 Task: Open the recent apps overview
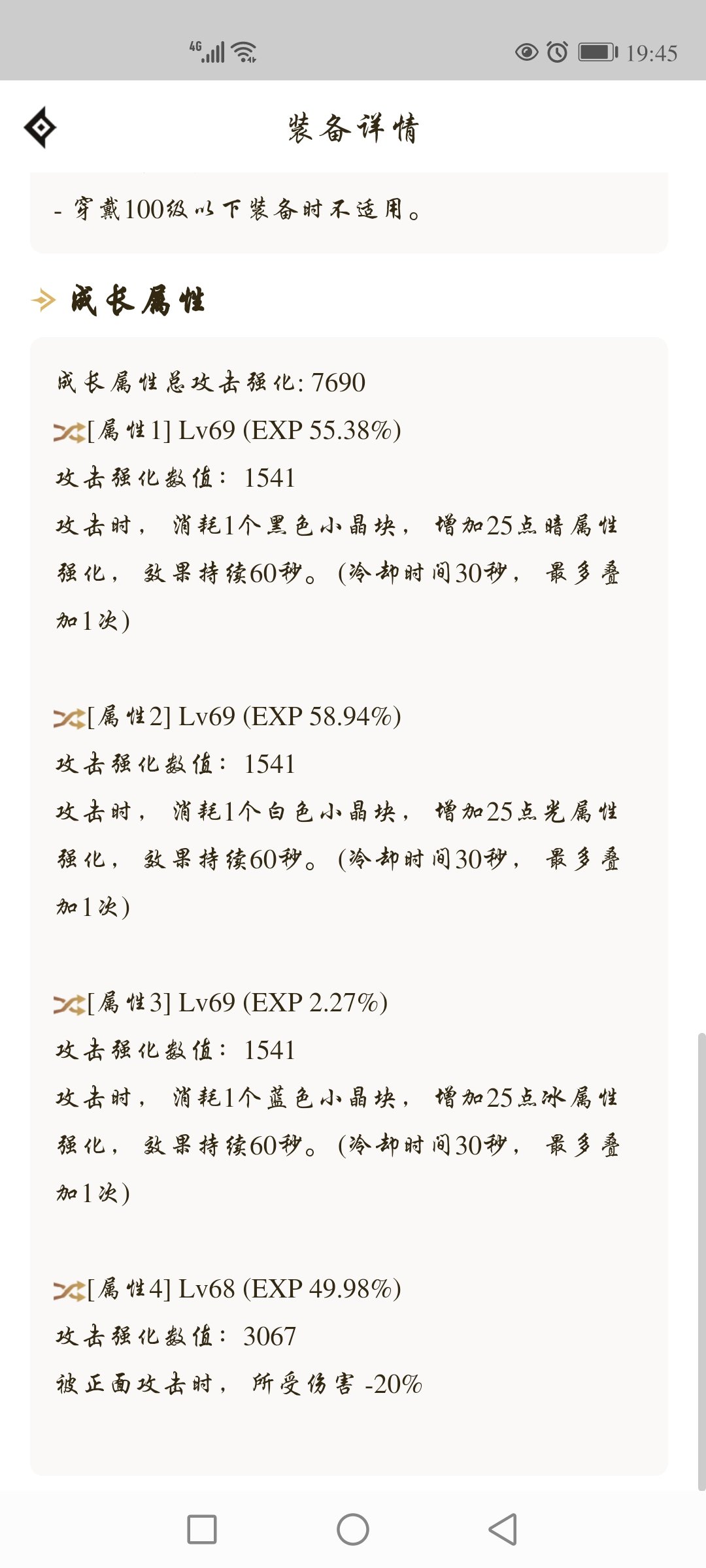(202, 1529)
